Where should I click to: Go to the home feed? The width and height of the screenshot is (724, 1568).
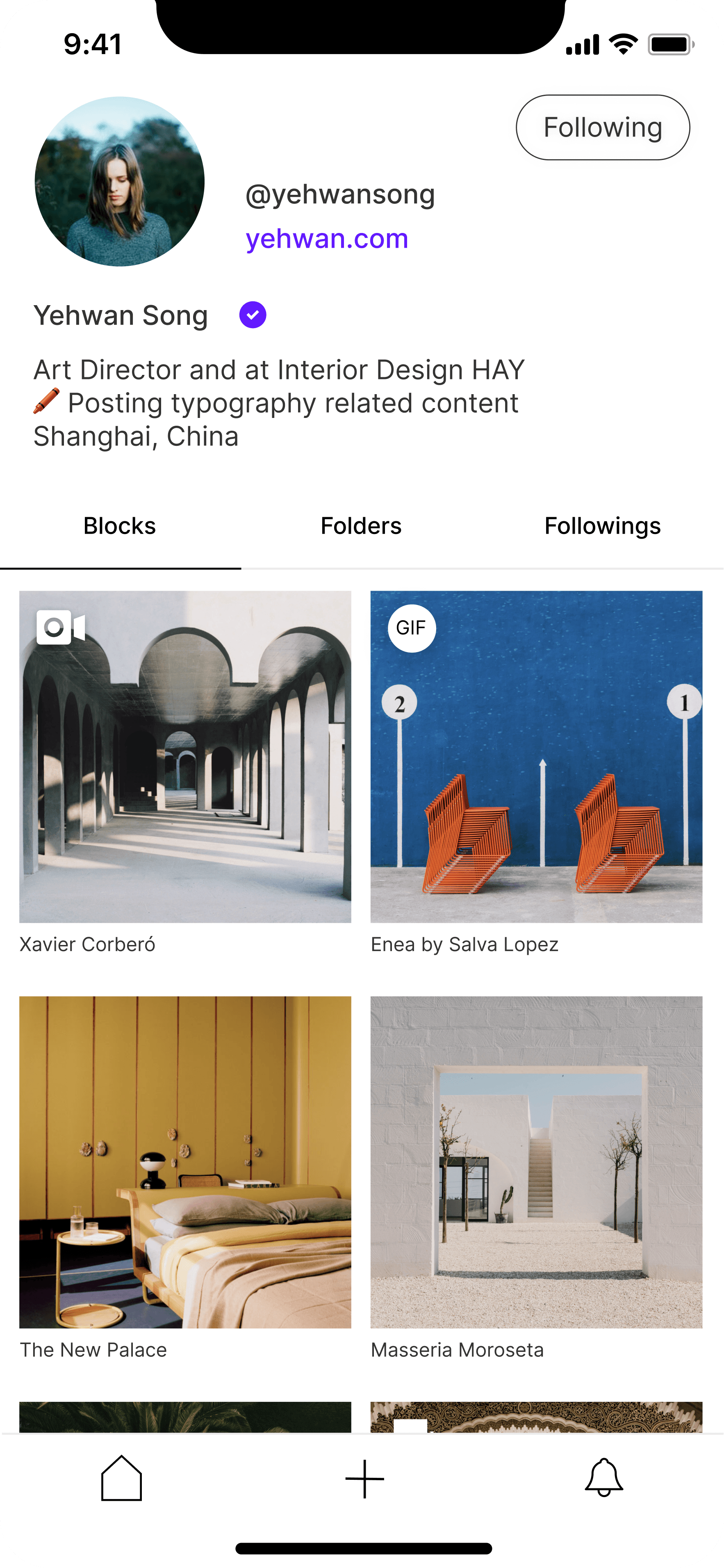(x=121, y=1478)
